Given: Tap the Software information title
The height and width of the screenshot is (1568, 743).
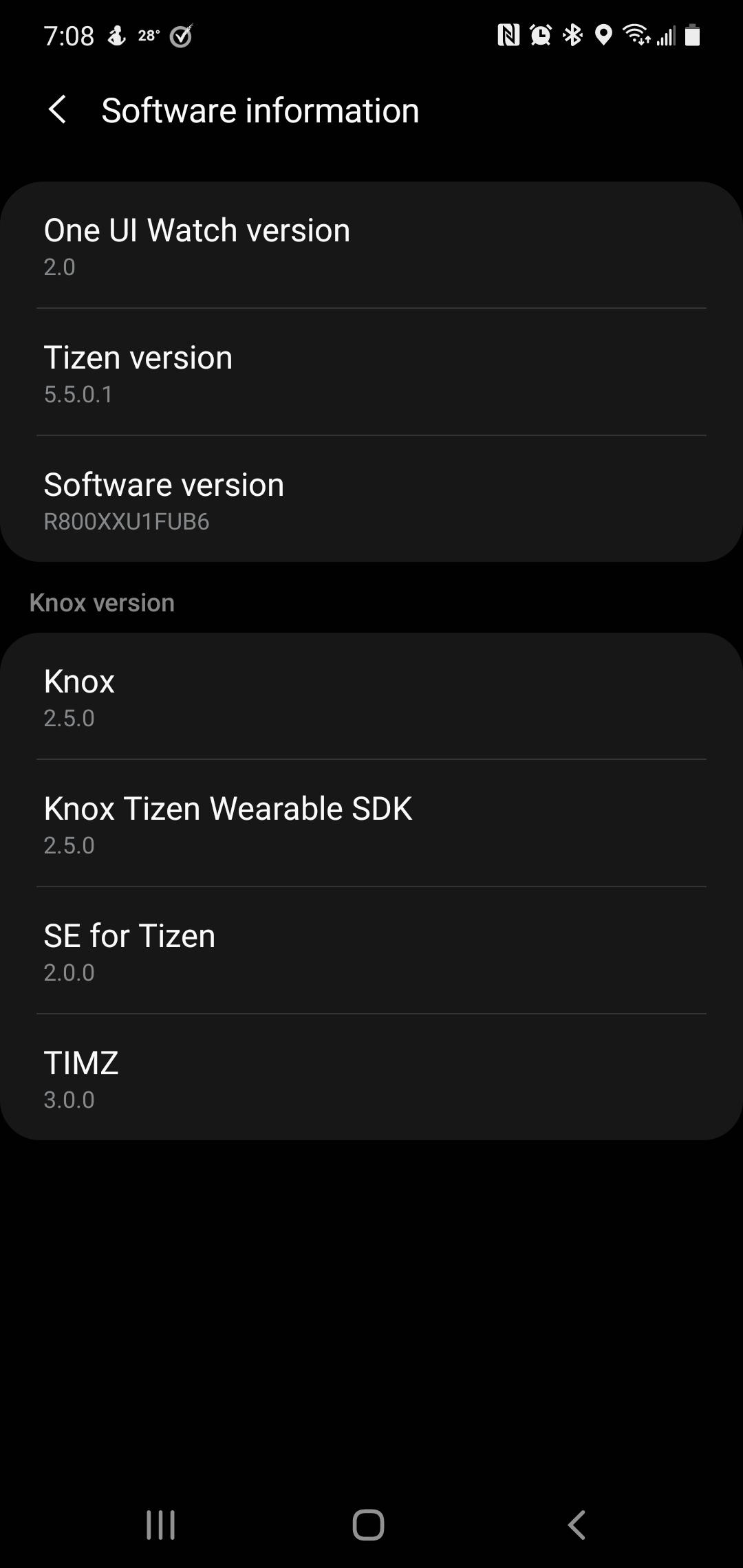Looking at the screenshot, I should [x=259, y=110].
